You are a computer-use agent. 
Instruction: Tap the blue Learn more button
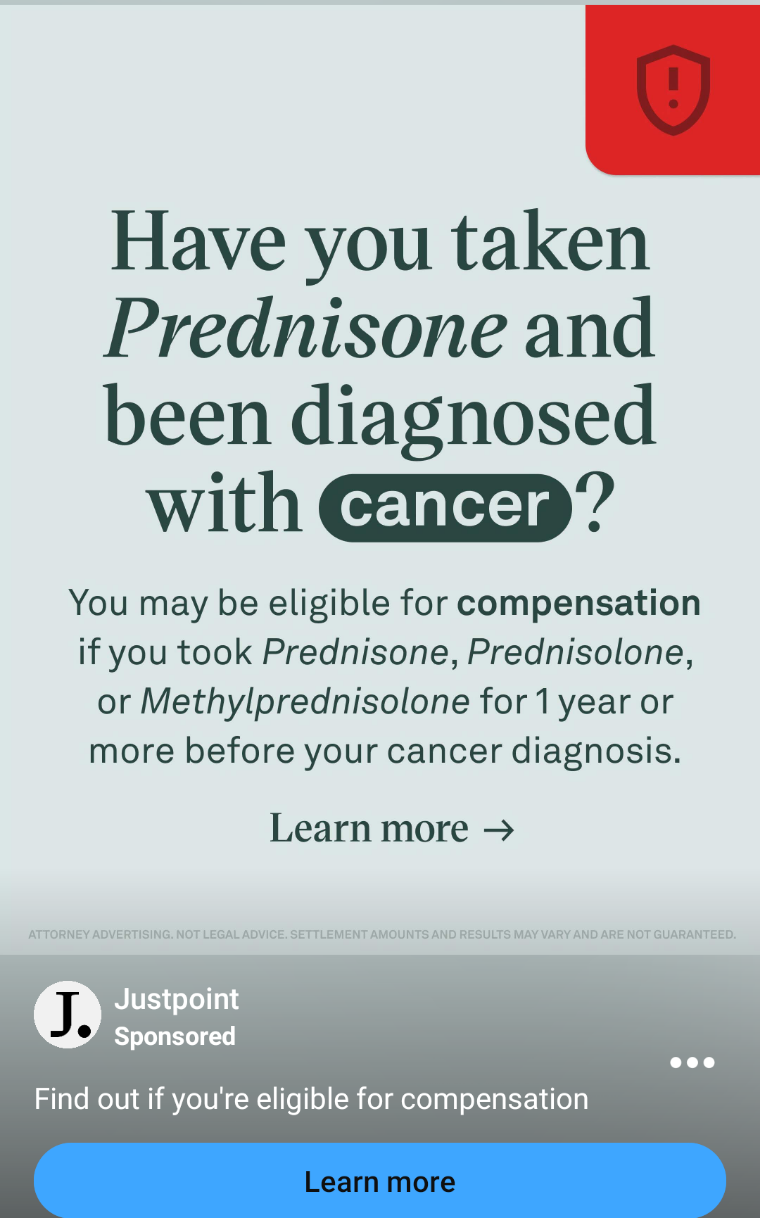click(x=379, y=1181)
